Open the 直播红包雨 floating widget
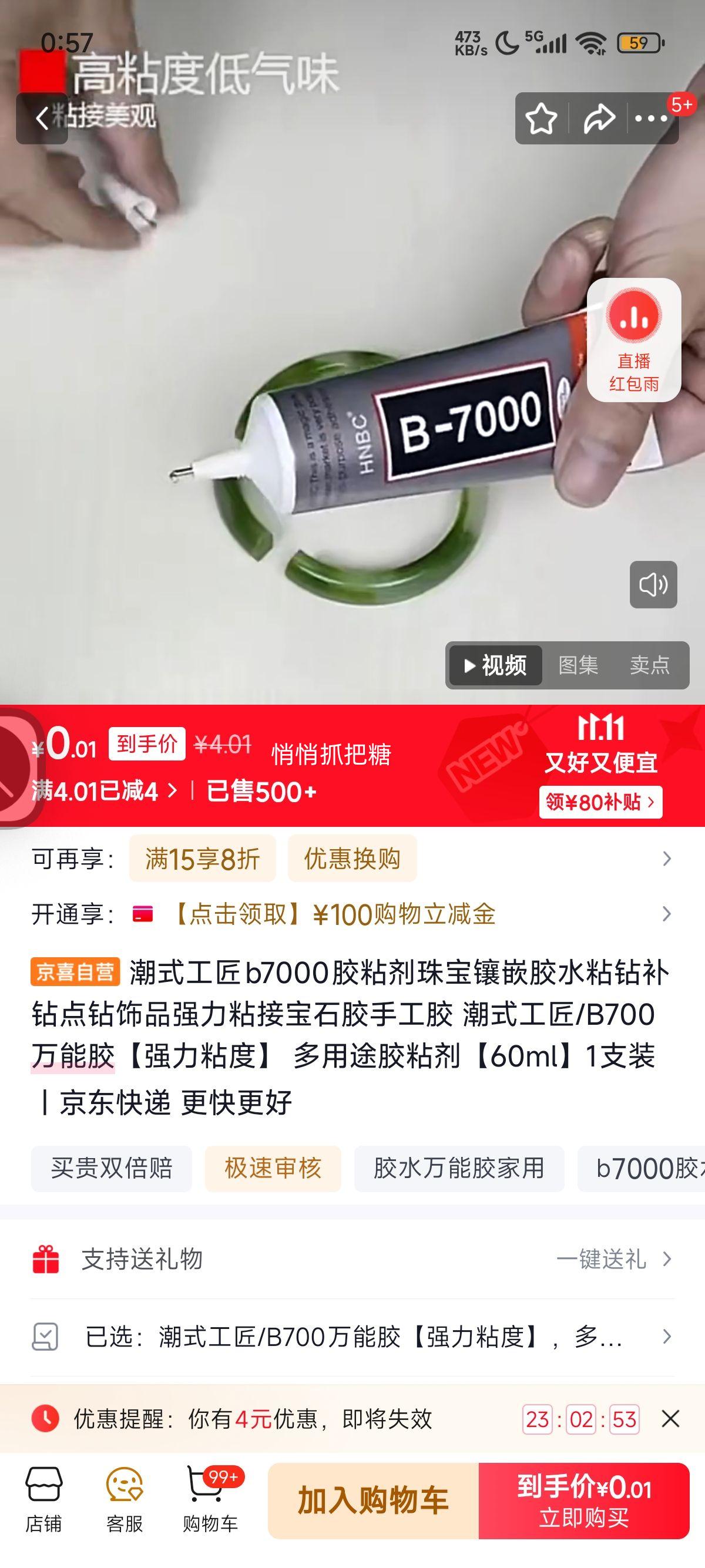The width and height of the screenshot is (705, 1568). pyautogui.click(x=634, y=339)
